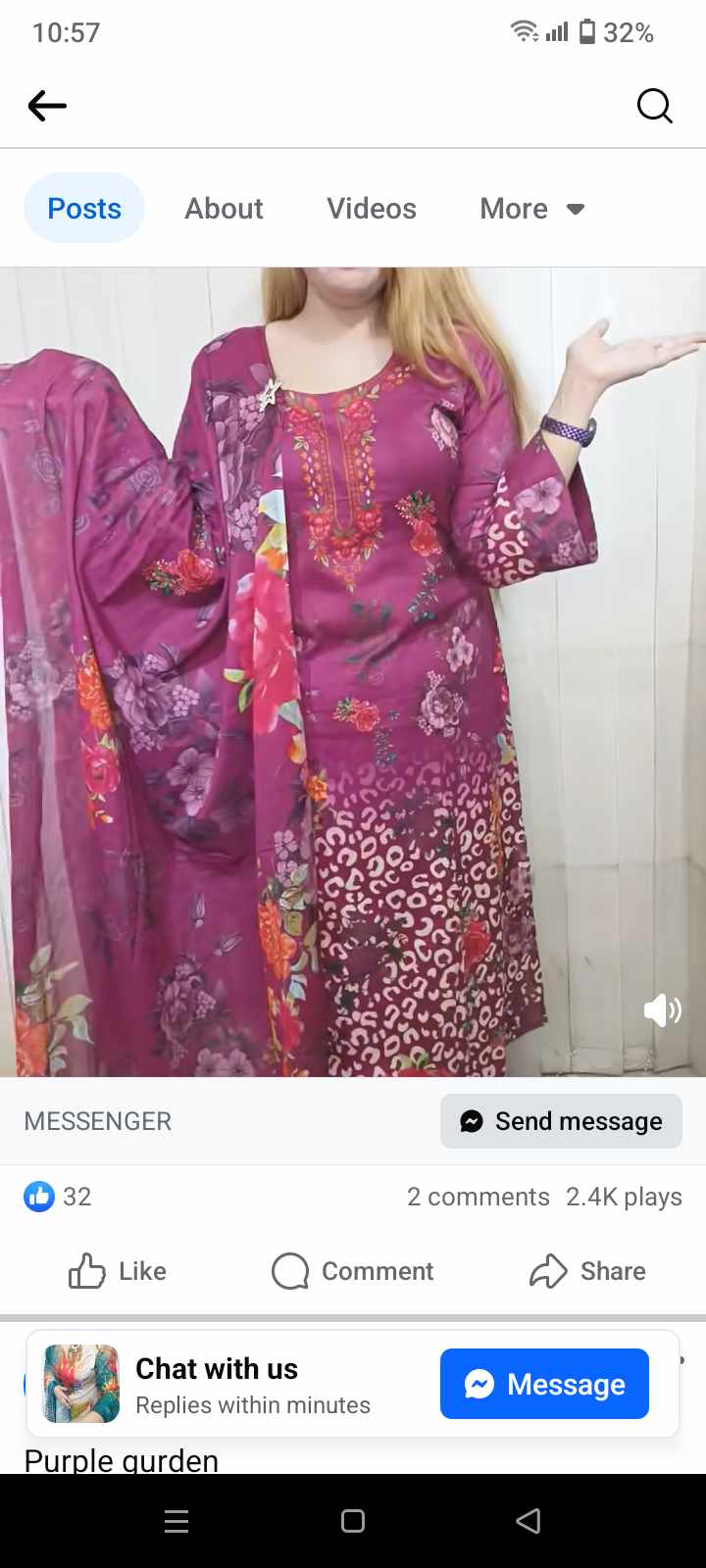This screenshot has height=1568, width=706.
Task: Comment on the post
Action: click(353, 1271)
